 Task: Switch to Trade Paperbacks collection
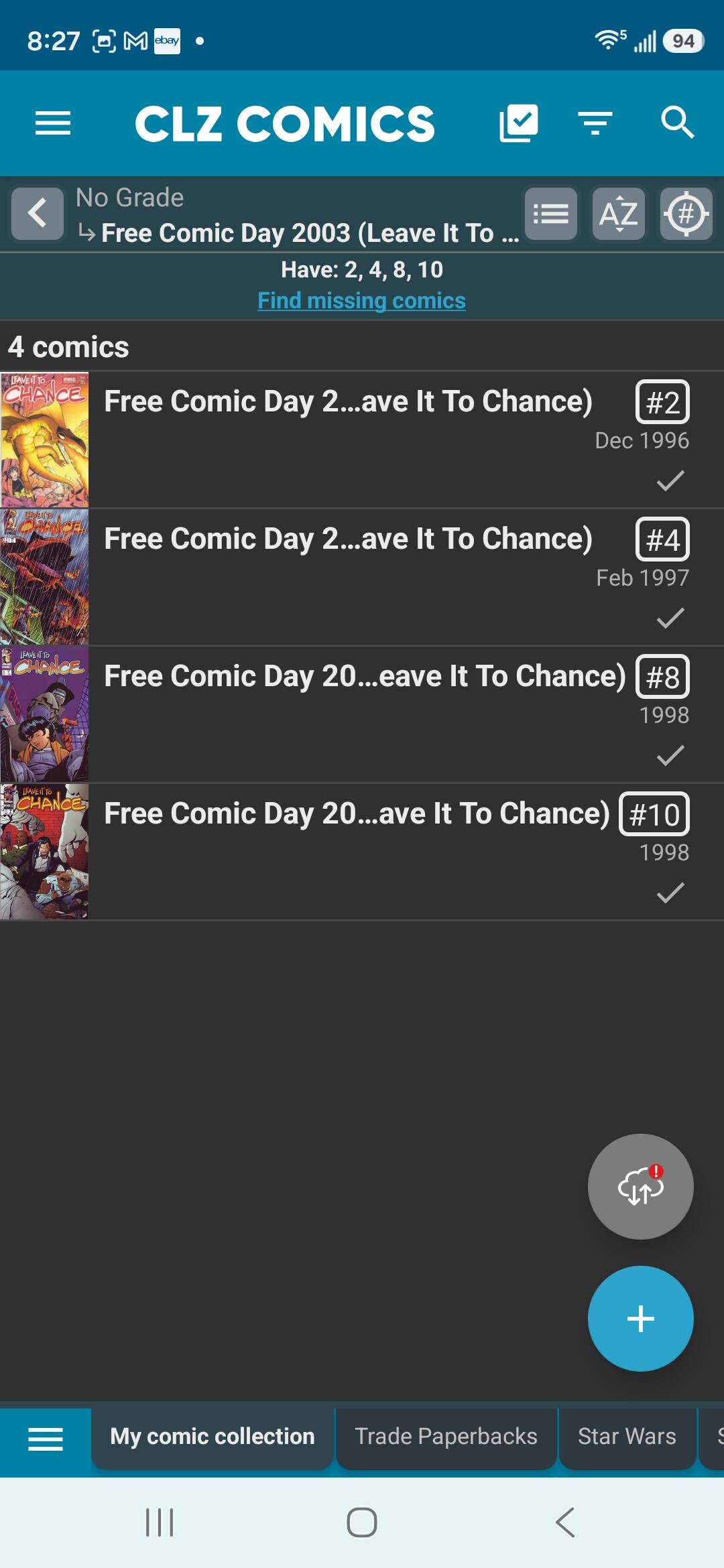coord(446,1437)
